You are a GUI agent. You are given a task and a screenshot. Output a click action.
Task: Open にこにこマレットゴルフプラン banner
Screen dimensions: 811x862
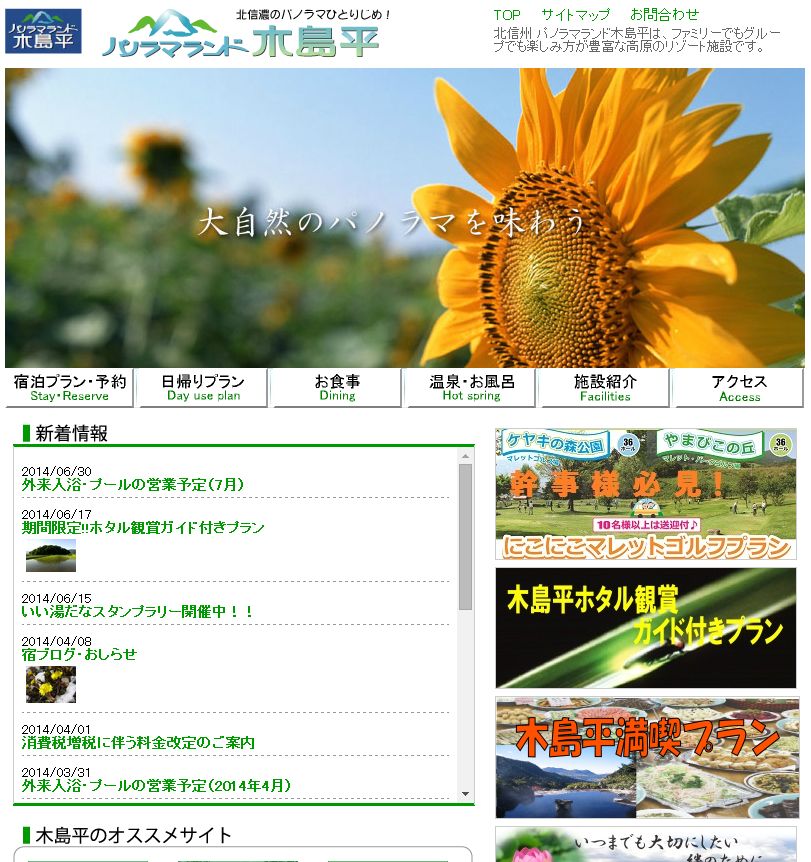[x=646, y=494]
